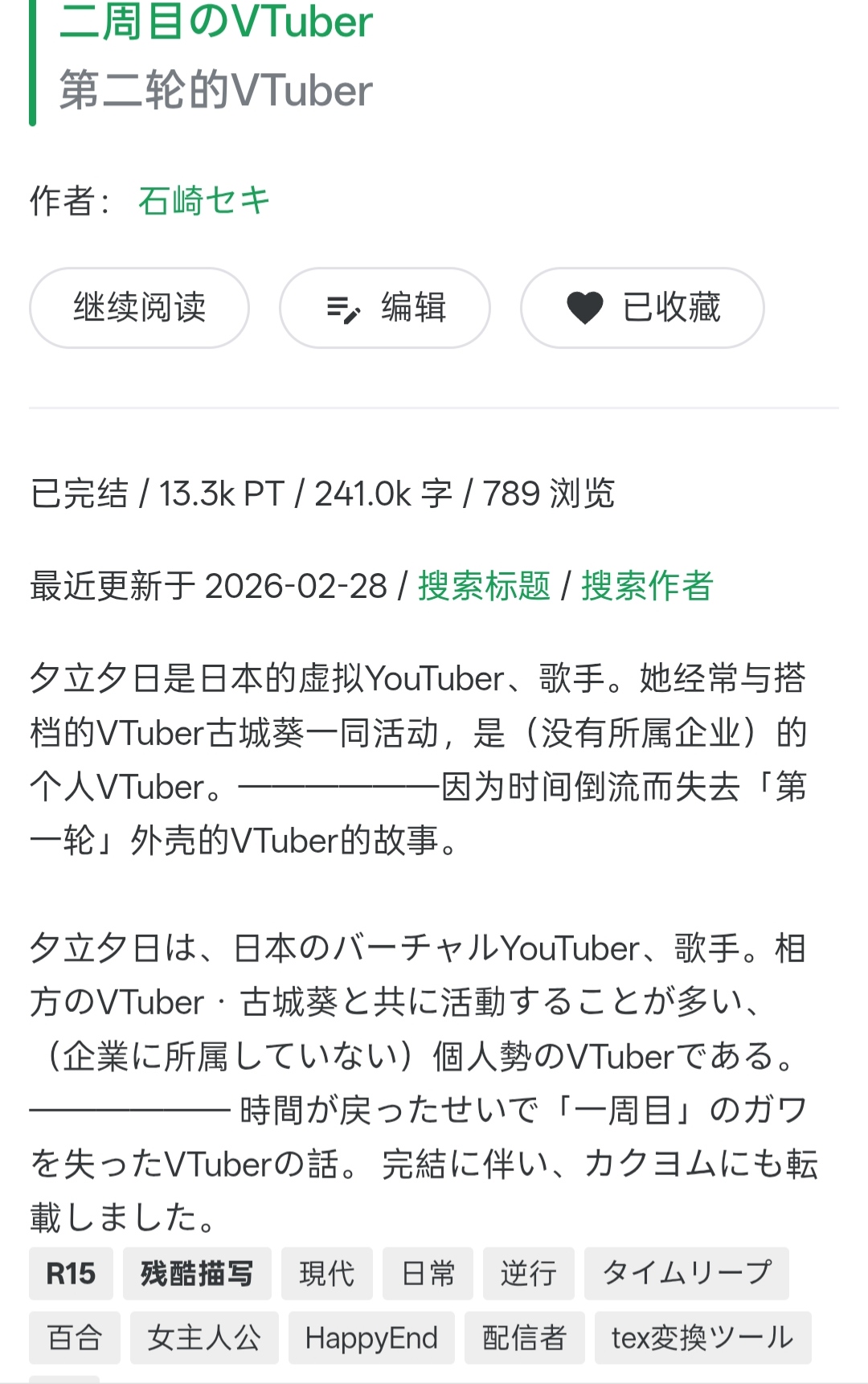View works tagged 逆行

click(528, 1274)
